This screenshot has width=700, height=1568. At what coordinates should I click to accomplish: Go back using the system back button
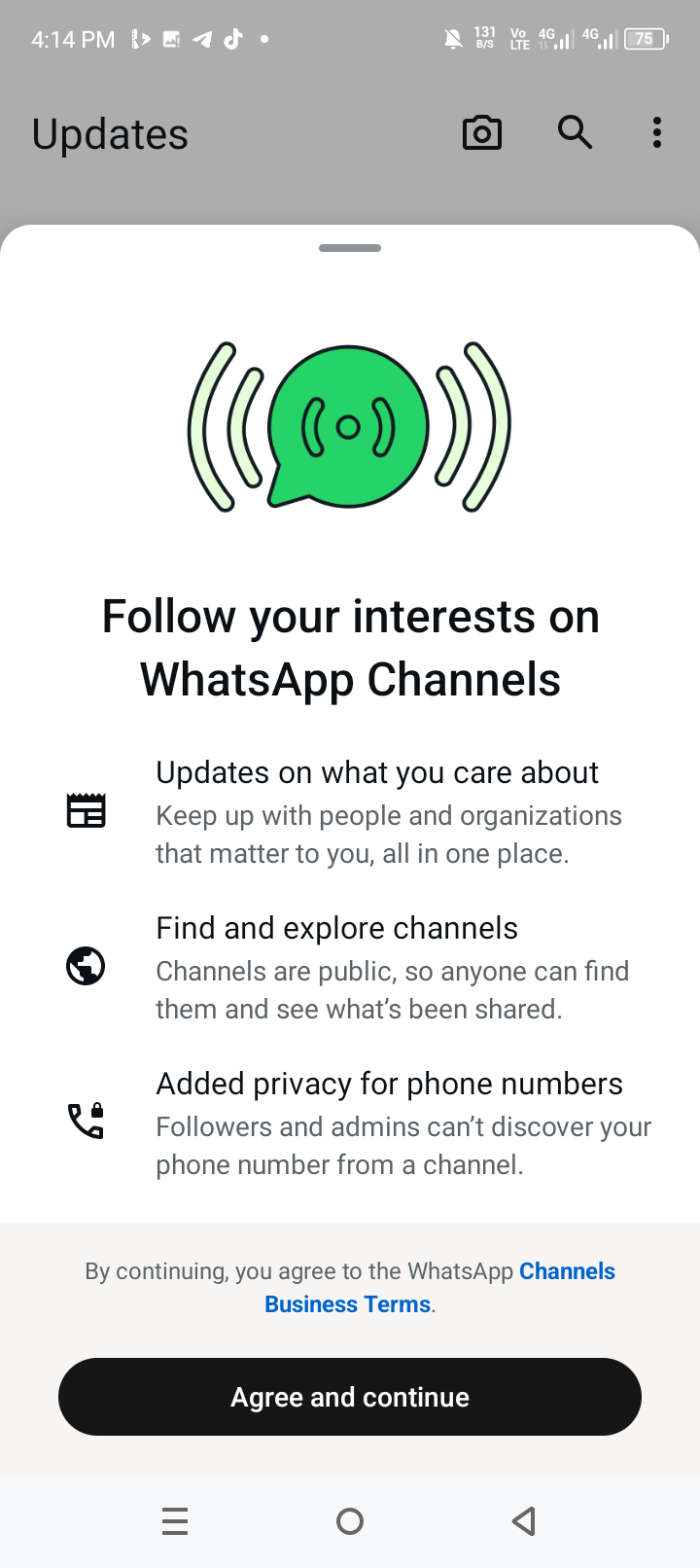tap(524, 1520)
